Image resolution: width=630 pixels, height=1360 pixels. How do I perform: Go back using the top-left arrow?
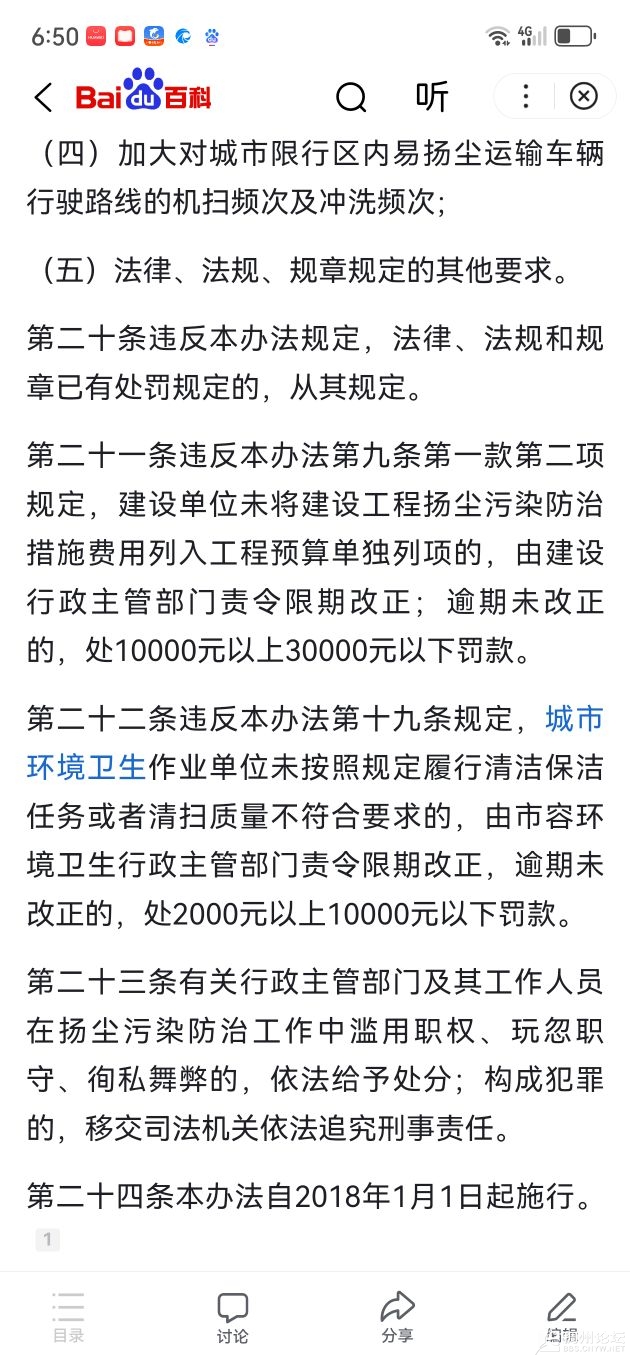42,97
